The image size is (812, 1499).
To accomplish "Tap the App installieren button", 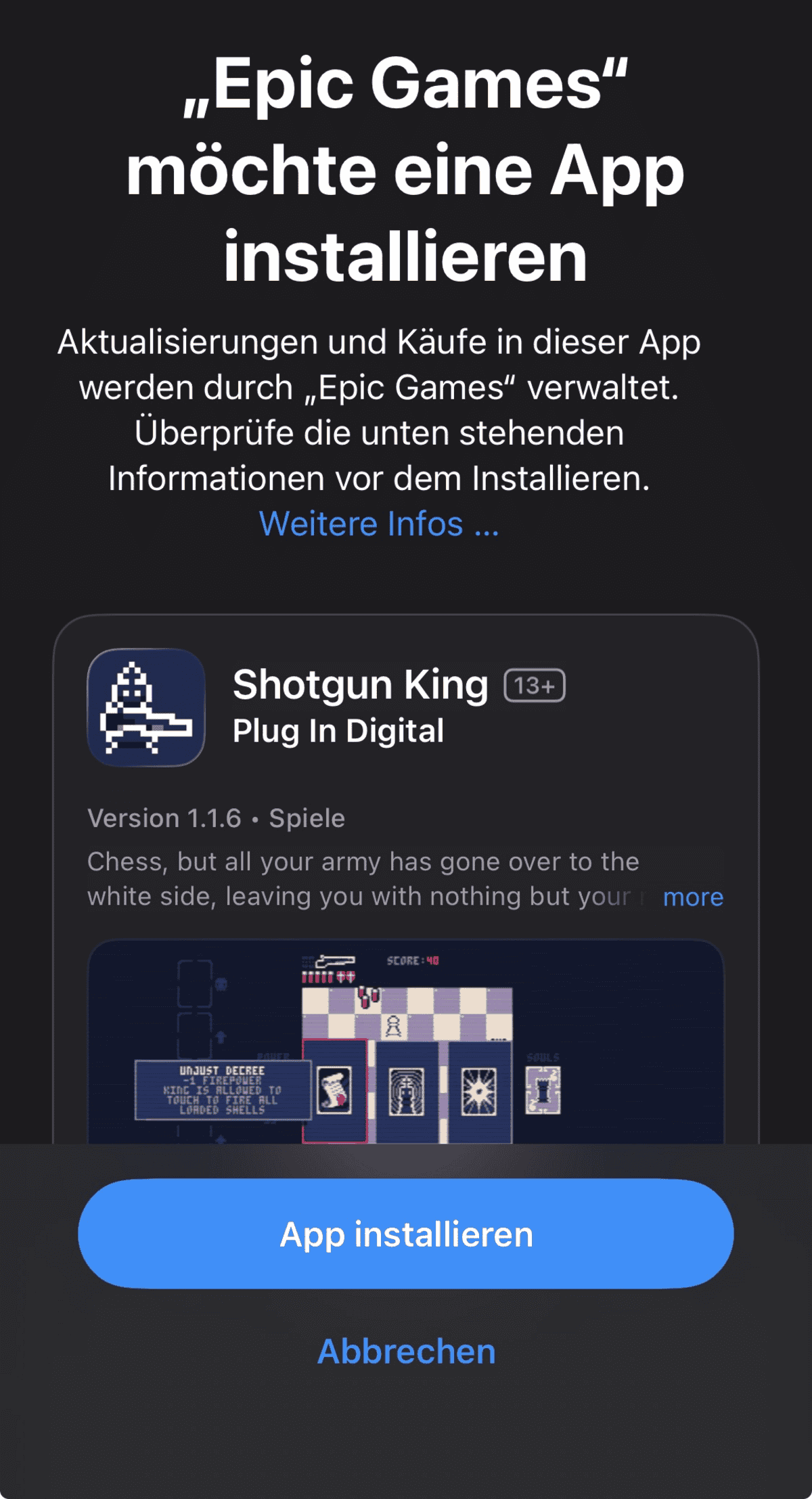I will point(406,1234).
